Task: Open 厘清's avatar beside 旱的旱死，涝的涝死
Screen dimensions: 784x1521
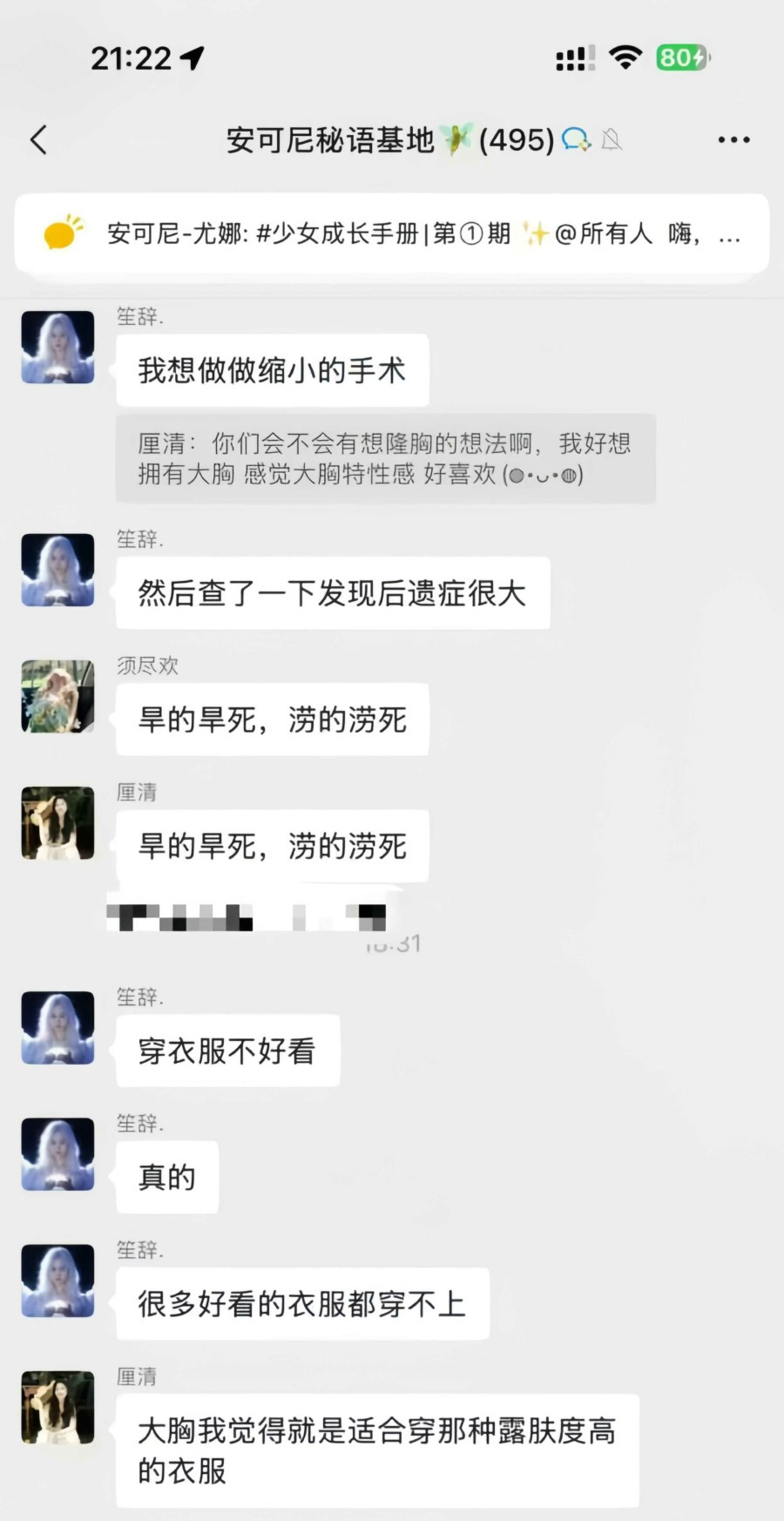Action: [x=58, y=823]
